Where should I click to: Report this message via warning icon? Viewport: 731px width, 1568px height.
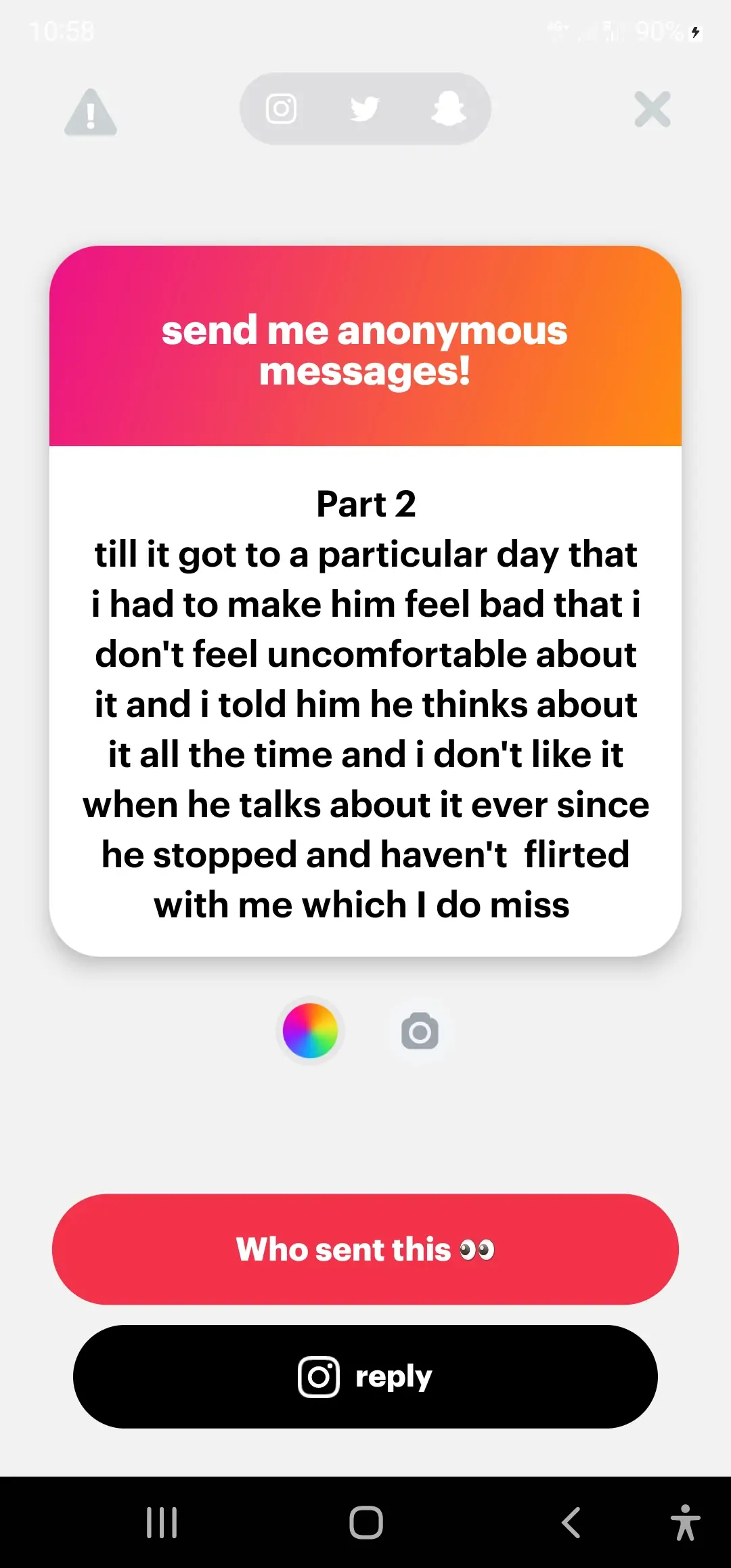click(x=91, y=112)
